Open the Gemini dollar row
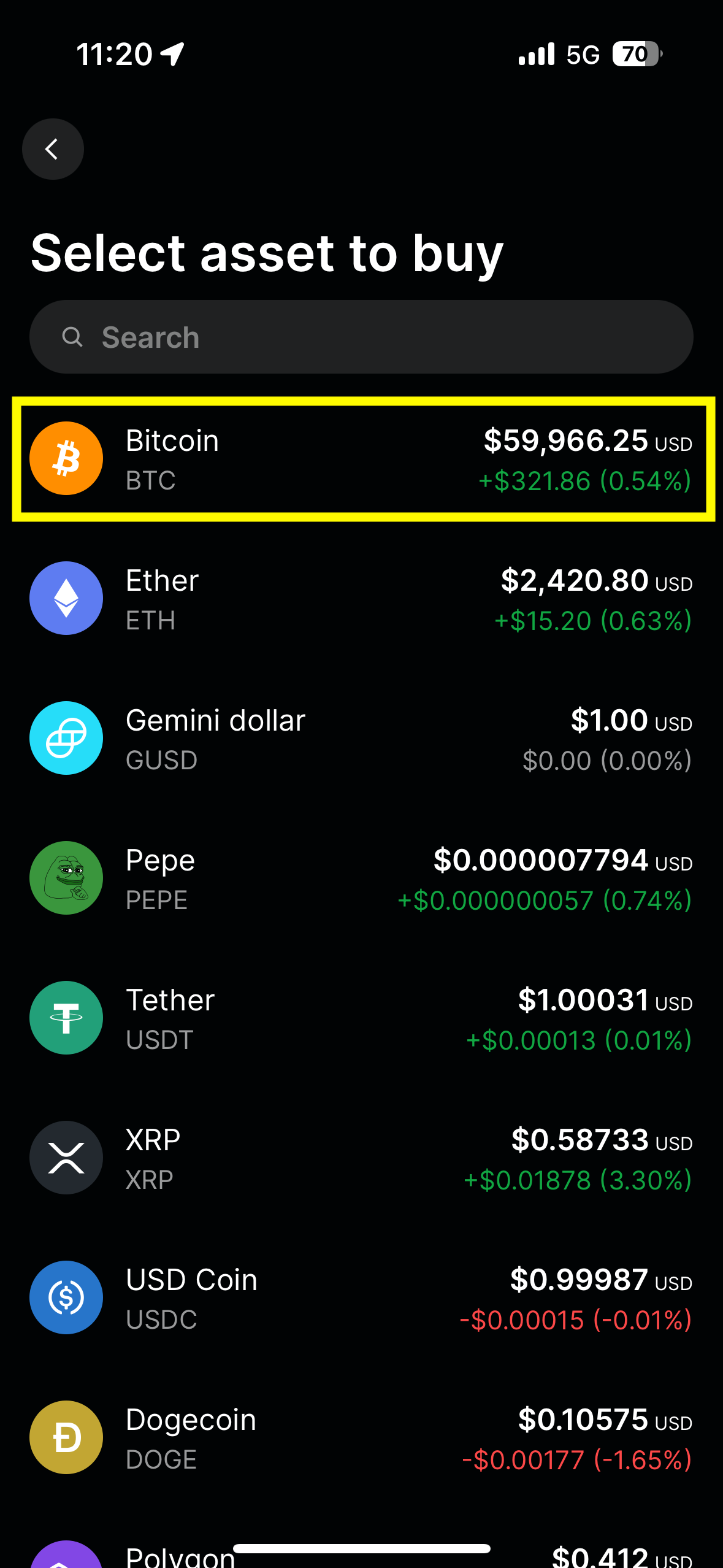Screen dimensions: 723x1568 pyautogui.click(x=361, y=739)
